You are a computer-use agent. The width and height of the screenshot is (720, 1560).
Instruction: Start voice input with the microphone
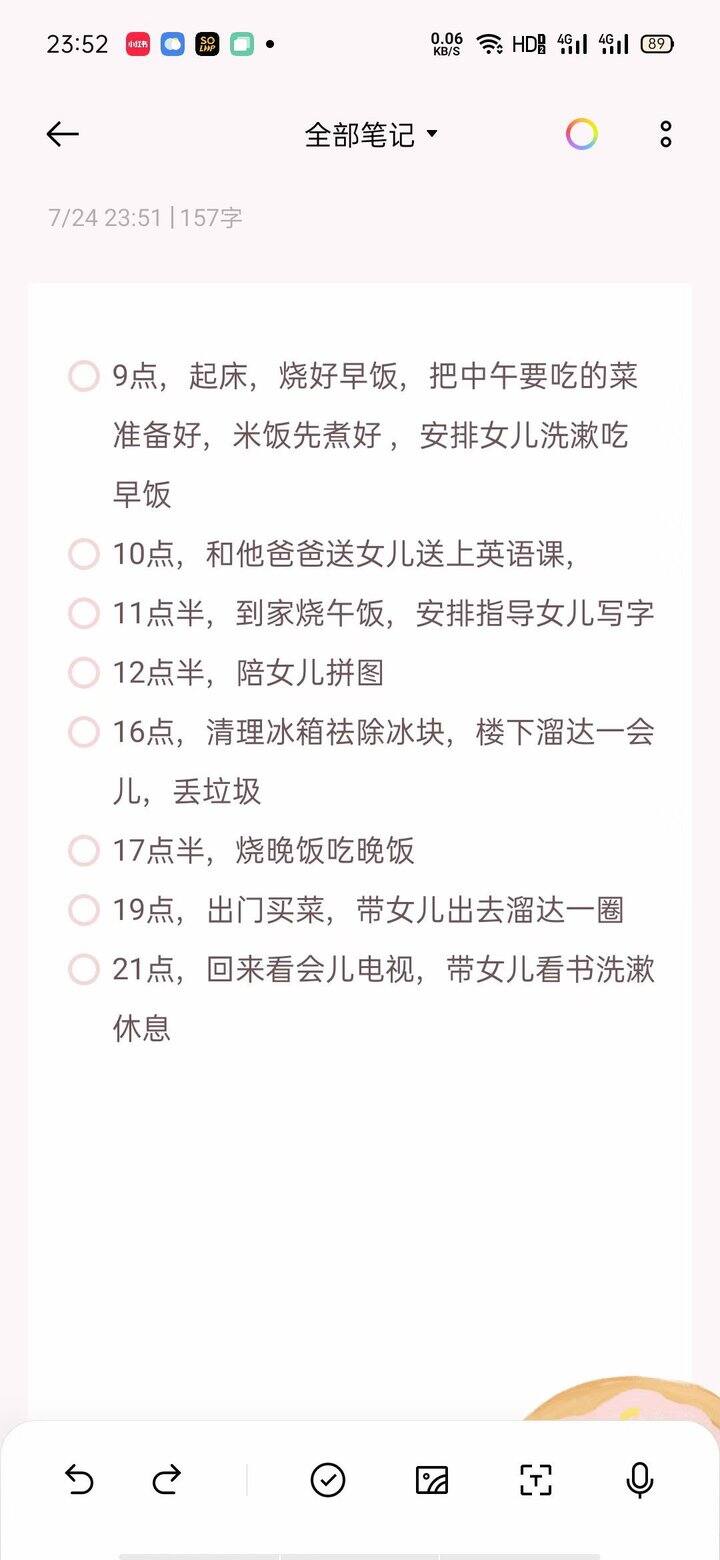click(x=640, y=1479)
